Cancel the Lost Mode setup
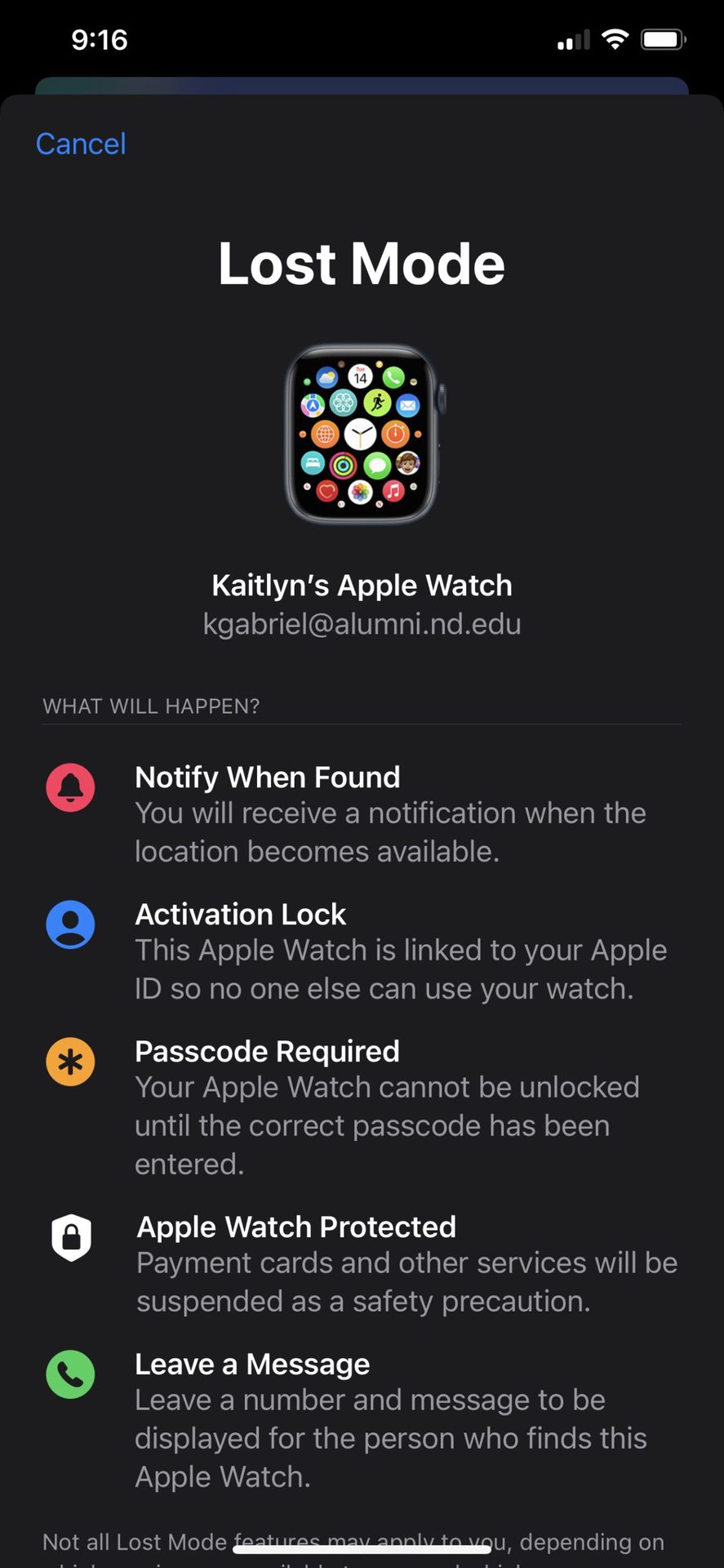 coord(81,144)
